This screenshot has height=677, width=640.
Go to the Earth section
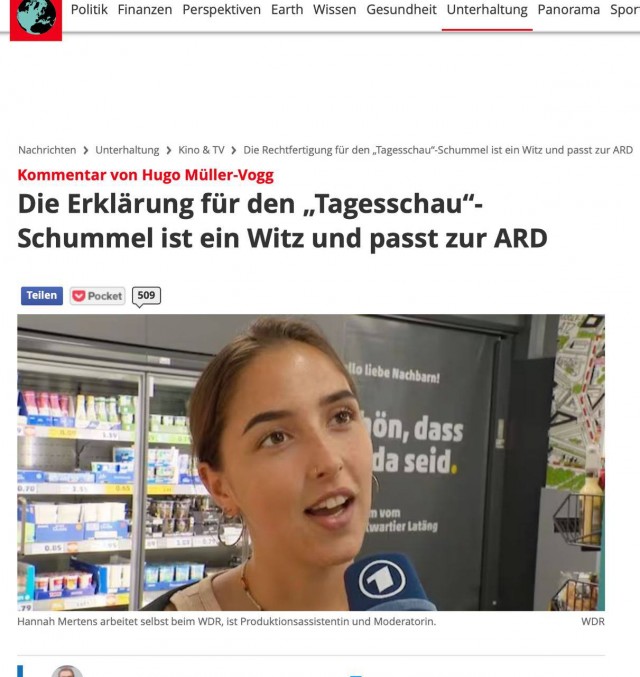(x=287, y=10)
